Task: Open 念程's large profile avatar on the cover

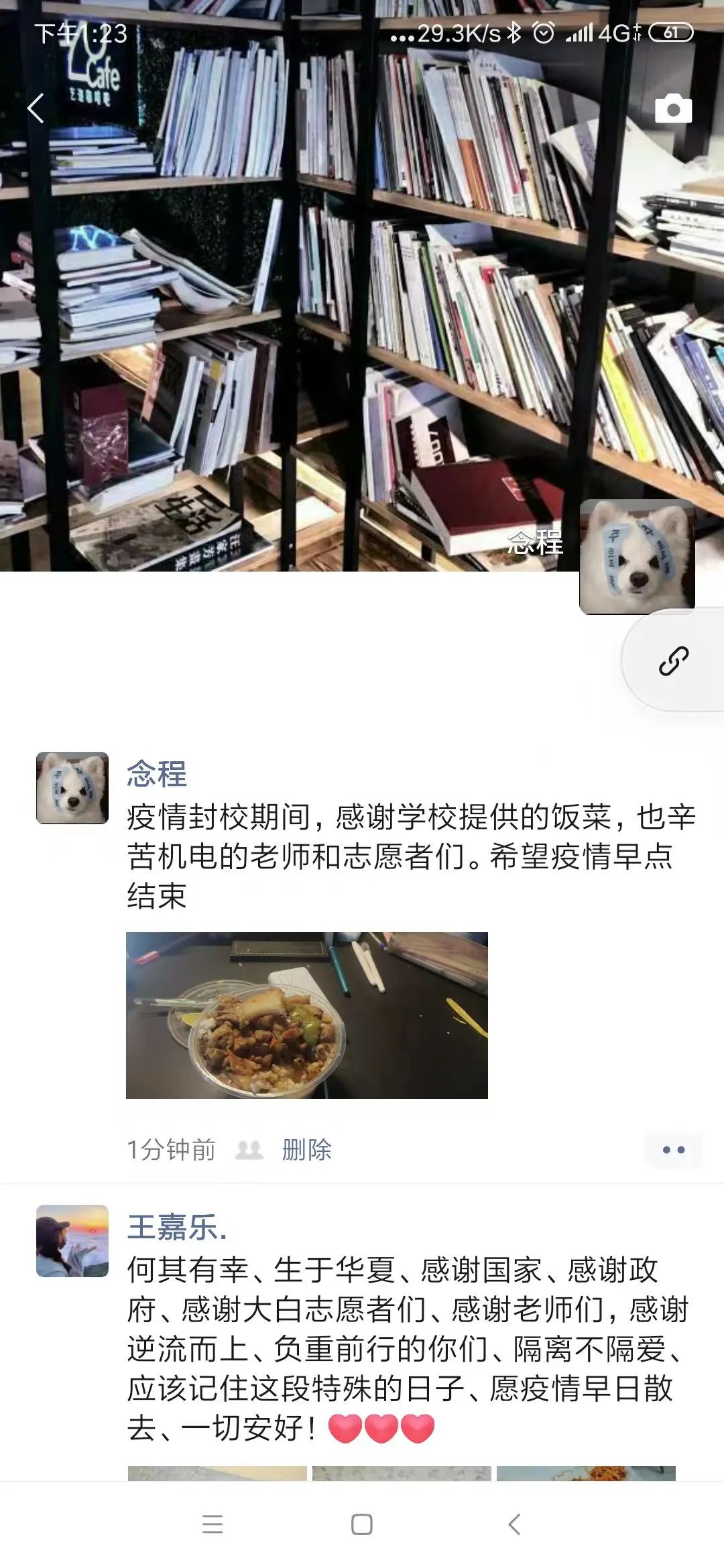Action: click(637, 556)
